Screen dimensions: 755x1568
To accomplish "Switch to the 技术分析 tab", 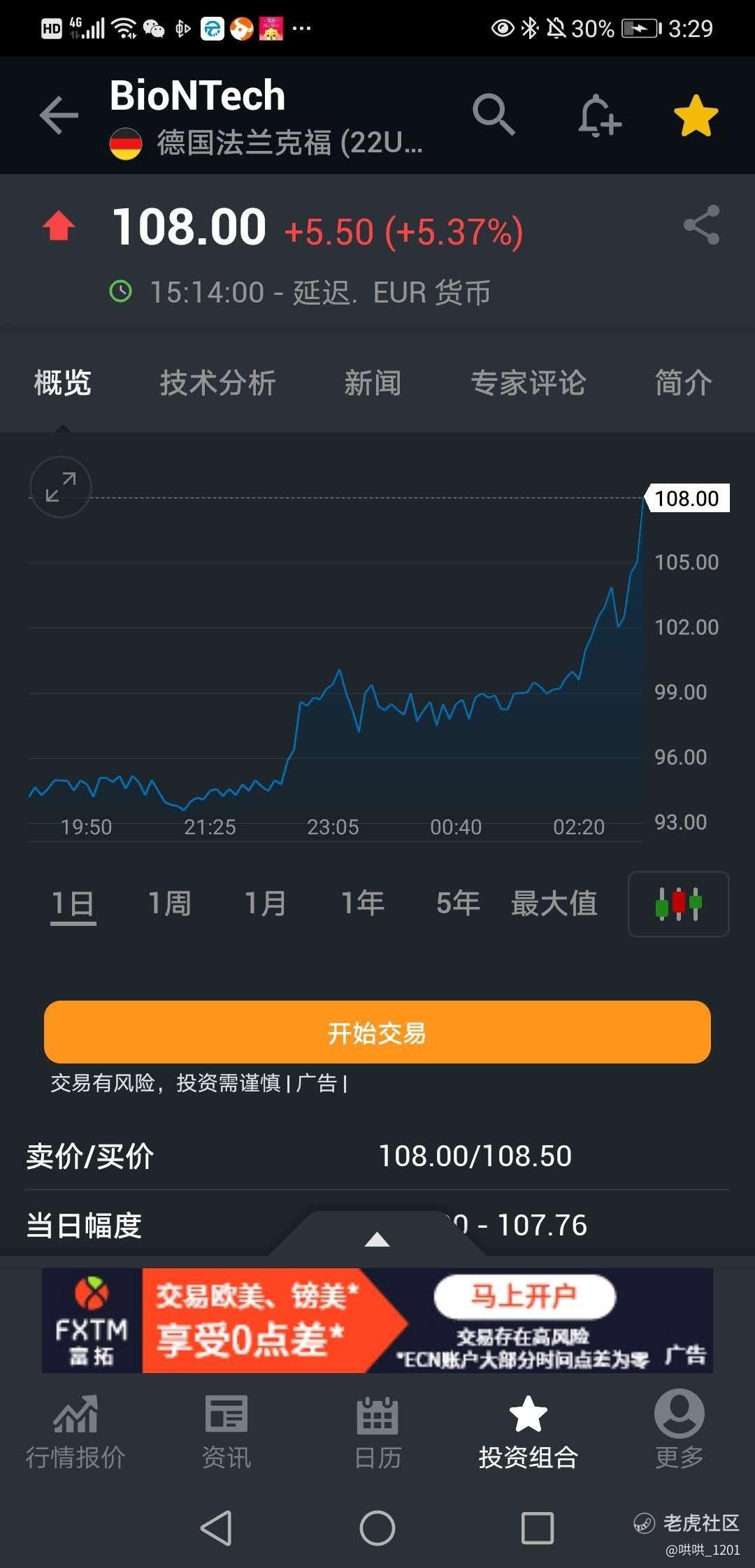I will (217, 383).
